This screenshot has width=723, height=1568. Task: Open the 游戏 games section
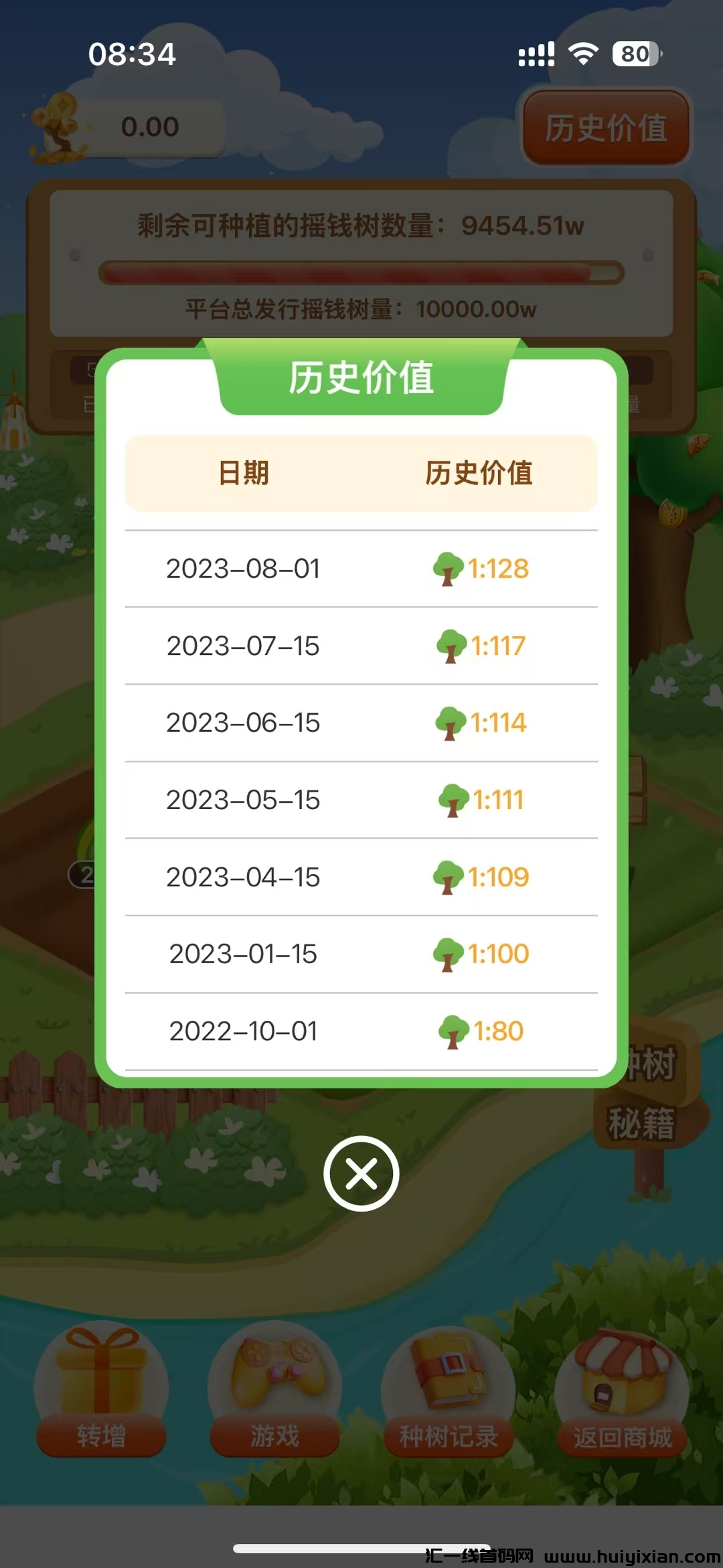tap(274, 1395)
